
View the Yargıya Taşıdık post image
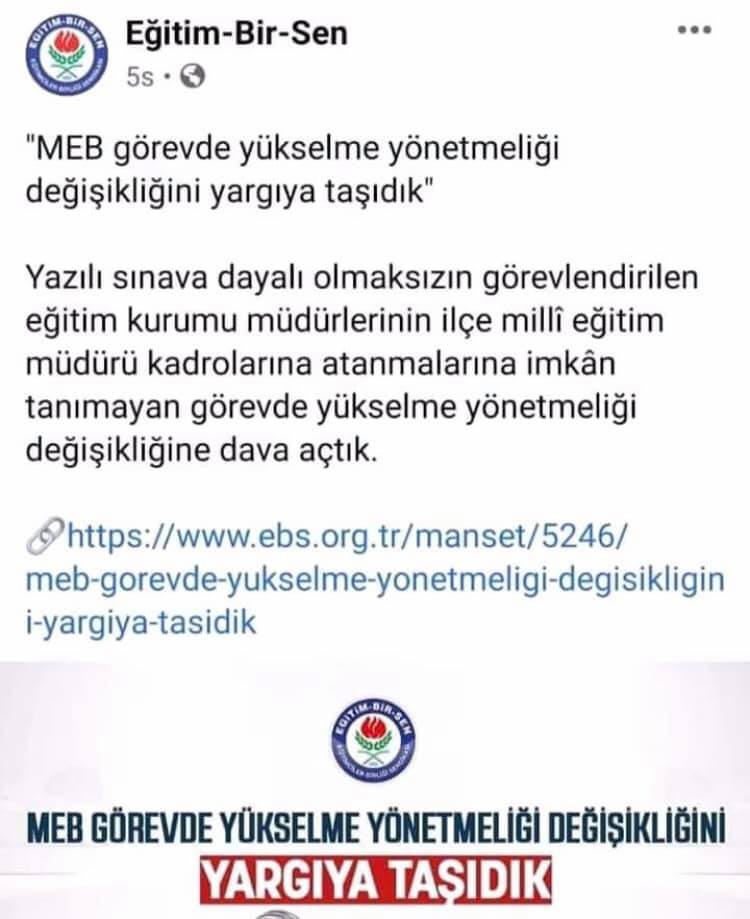(375, 790)
